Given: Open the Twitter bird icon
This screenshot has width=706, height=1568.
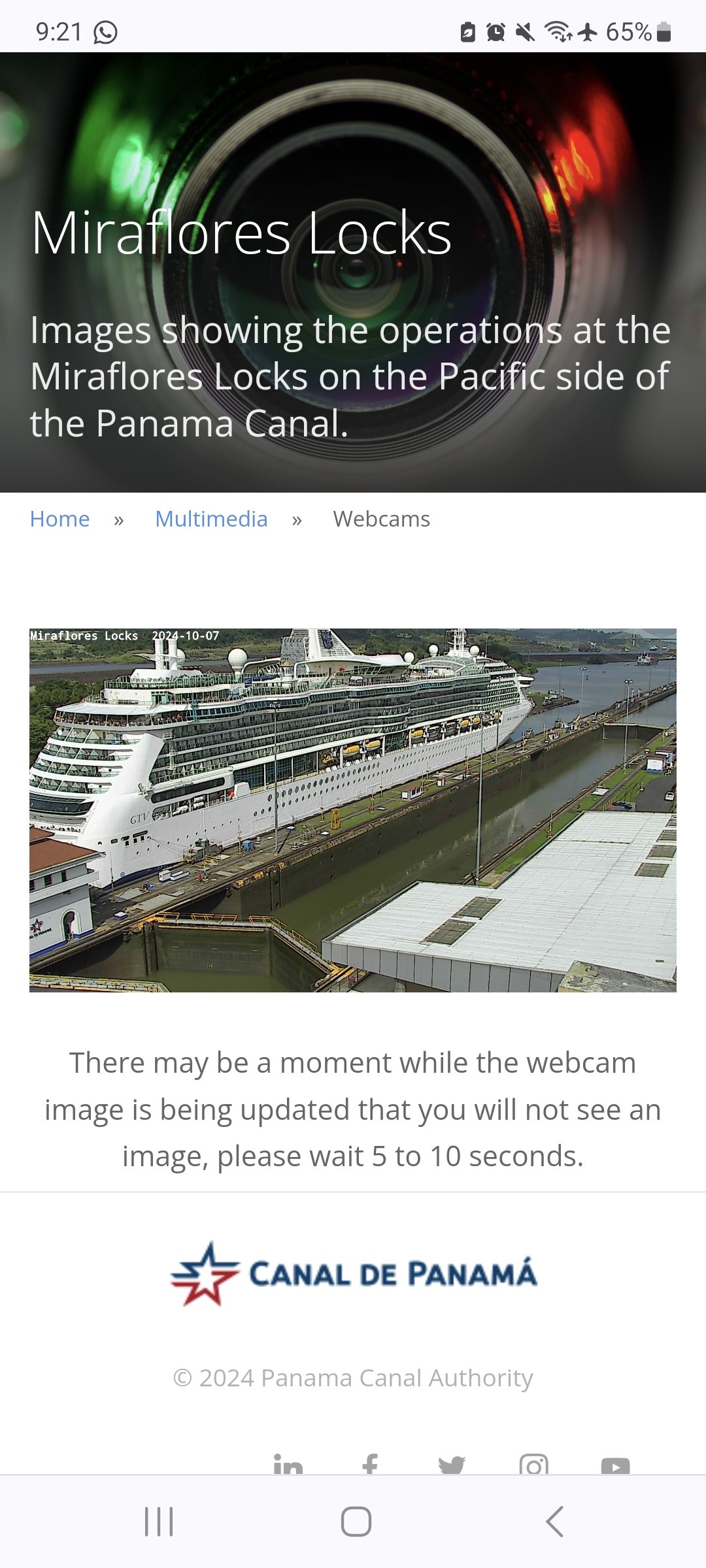Looking at the screenshot, I should pyautogui.click(x=452, y=1465).
